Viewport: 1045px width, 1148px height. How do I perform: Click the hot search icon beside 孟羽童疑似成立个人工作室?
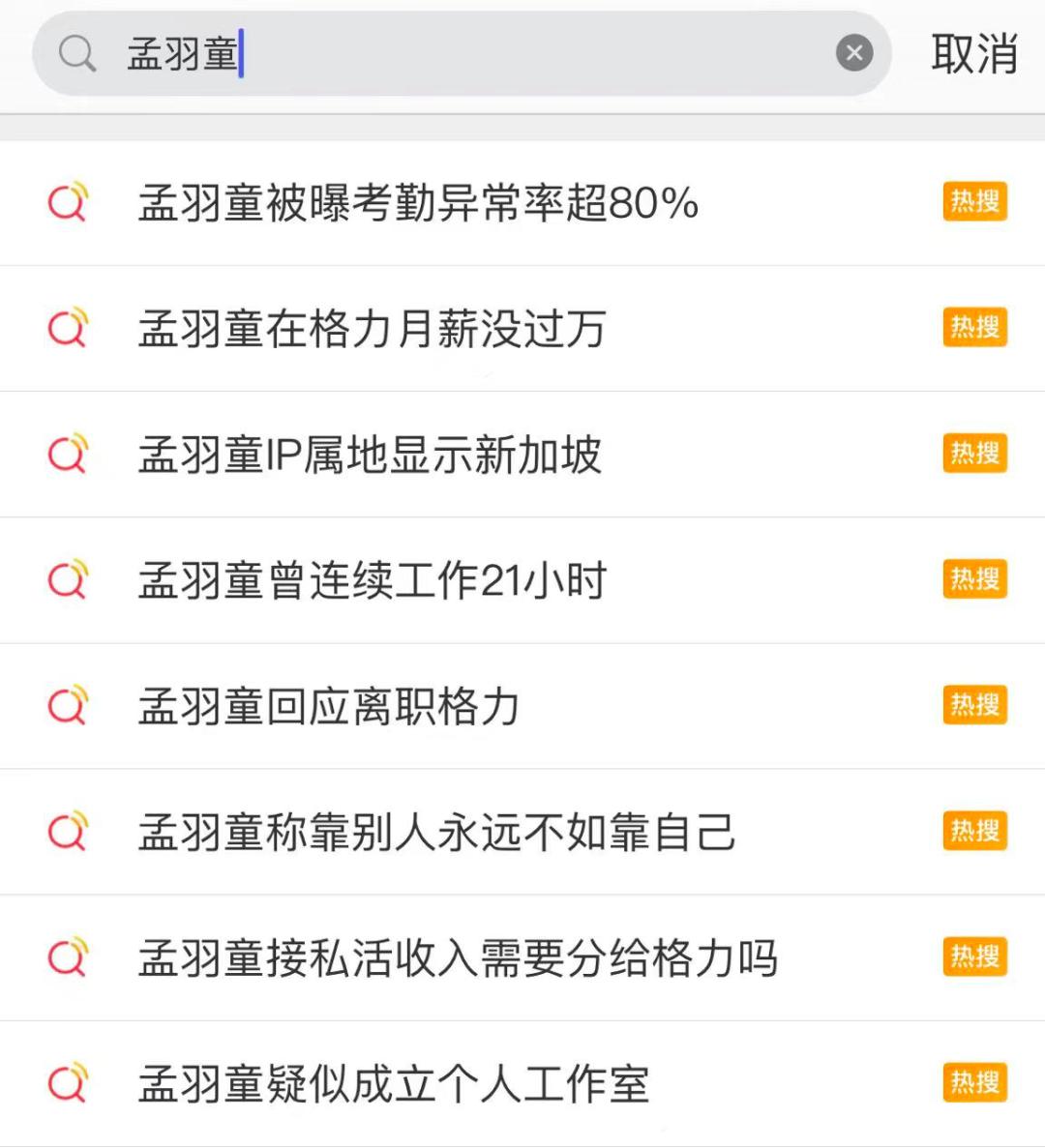66,1083
